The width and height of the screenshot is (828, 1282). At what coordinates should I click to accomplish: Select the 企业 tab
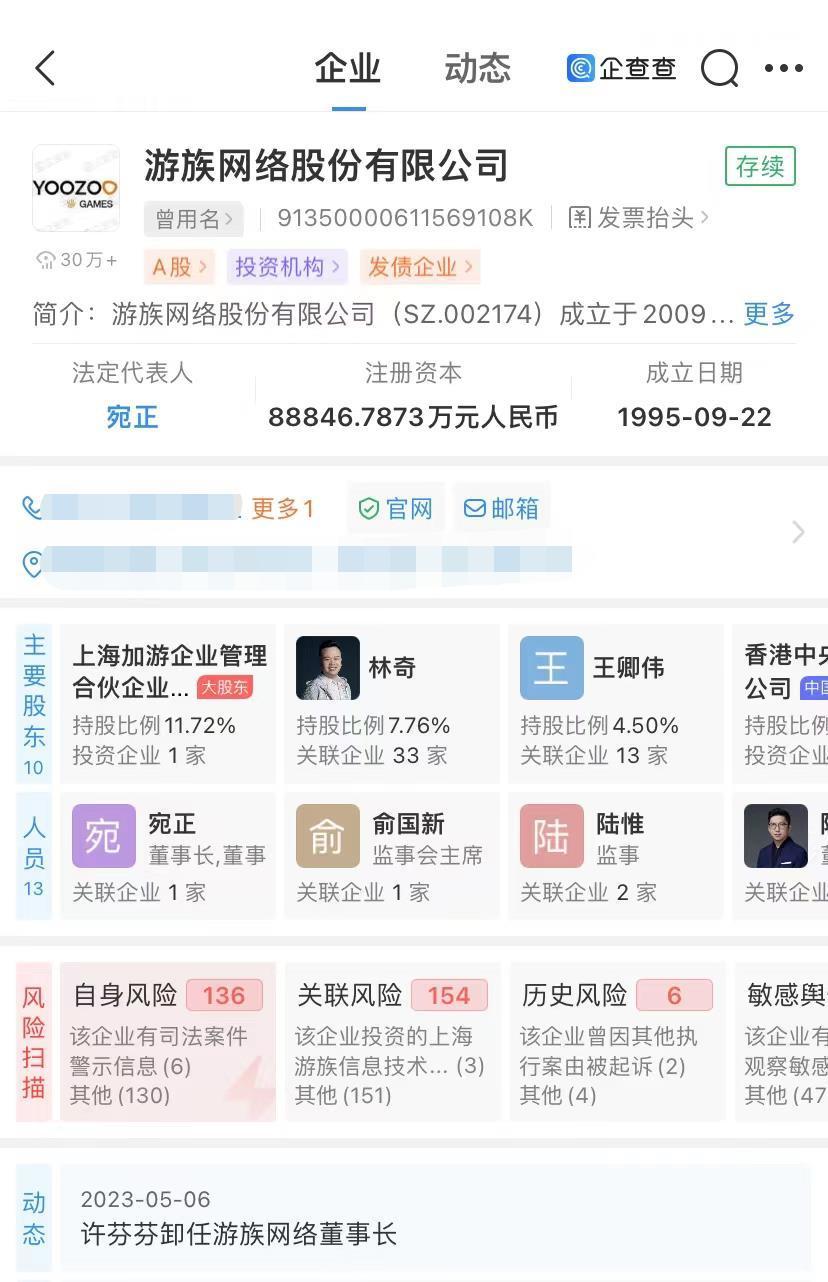347,69
